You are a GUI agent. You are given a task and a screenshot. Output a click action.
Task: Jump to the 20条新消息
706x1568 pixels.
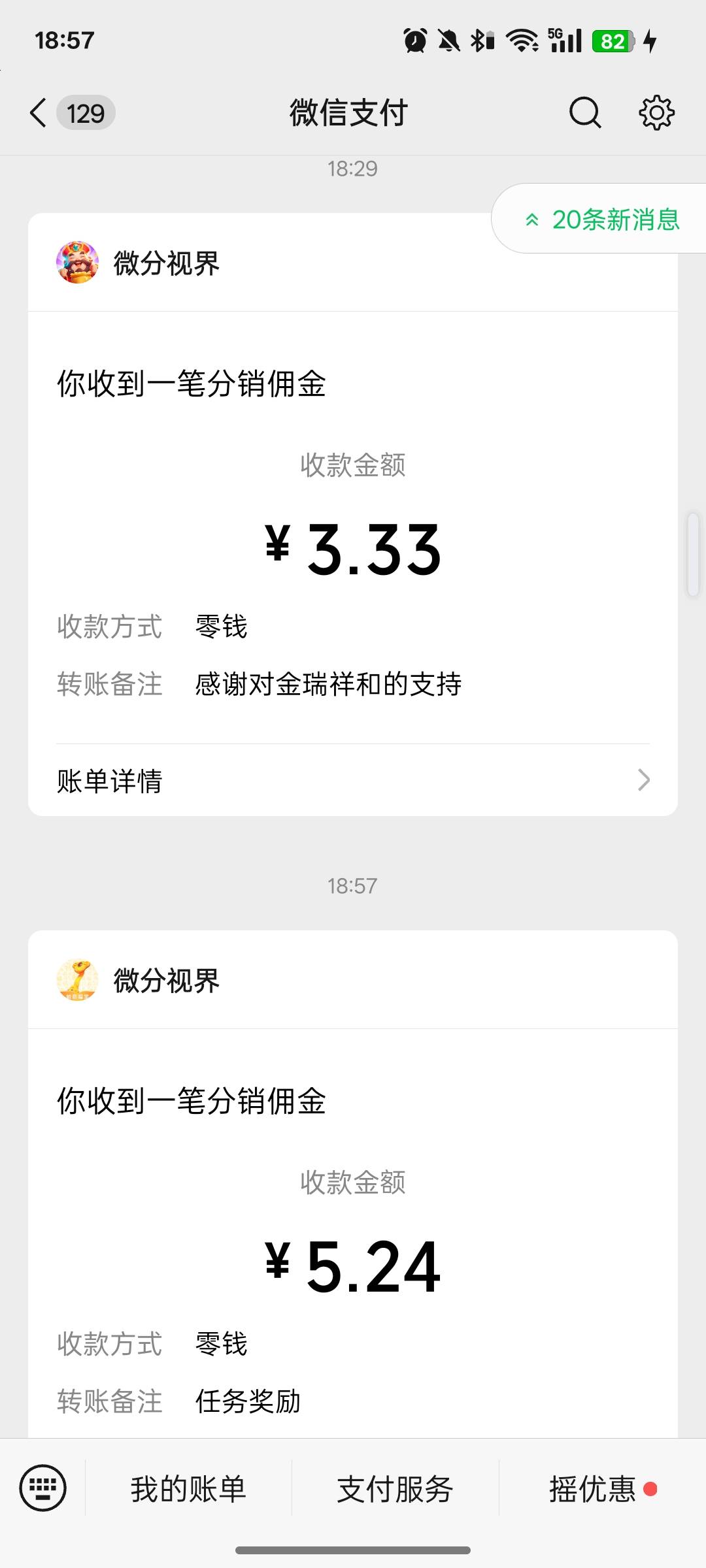603,220
